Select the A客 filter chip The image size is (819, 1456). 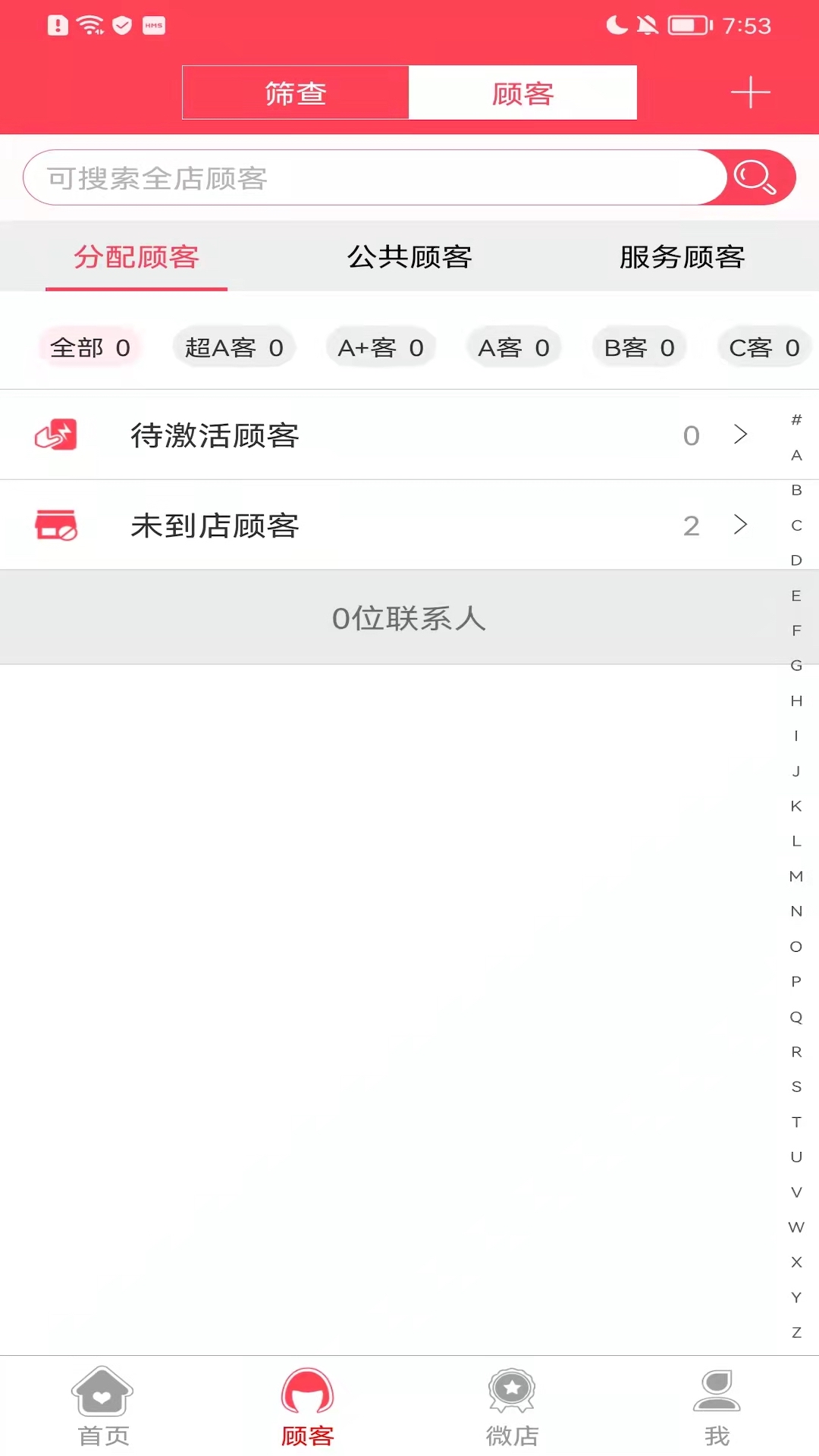513,348
